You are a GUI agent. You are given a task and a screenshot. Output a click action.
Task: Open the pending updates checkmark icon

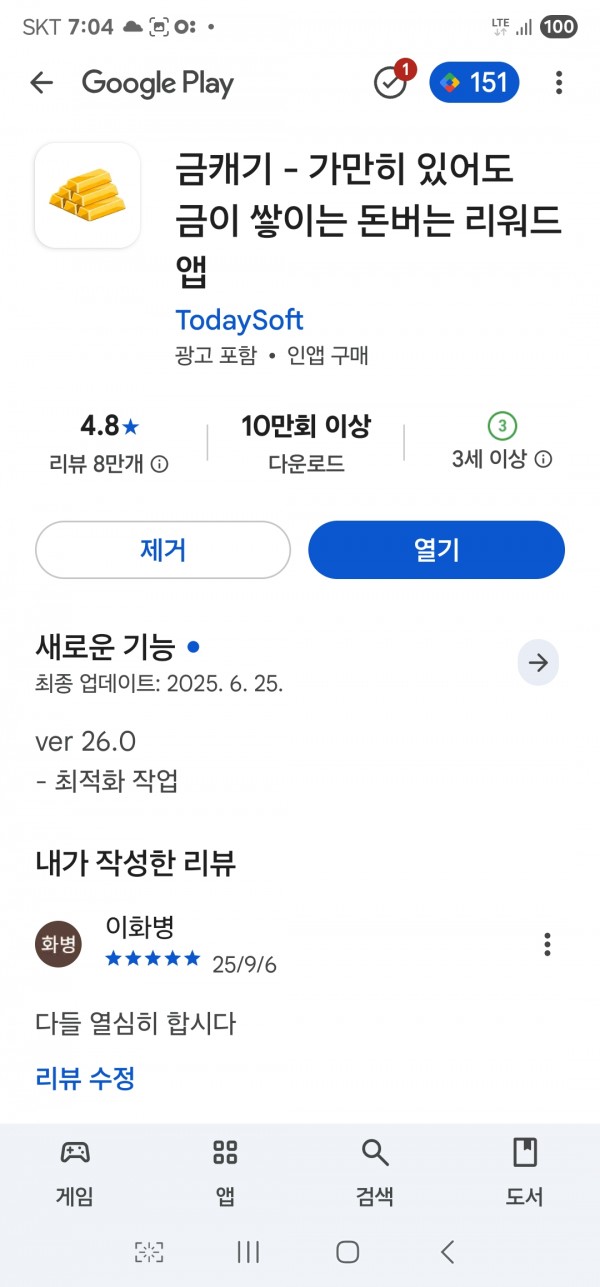point(392,81)
